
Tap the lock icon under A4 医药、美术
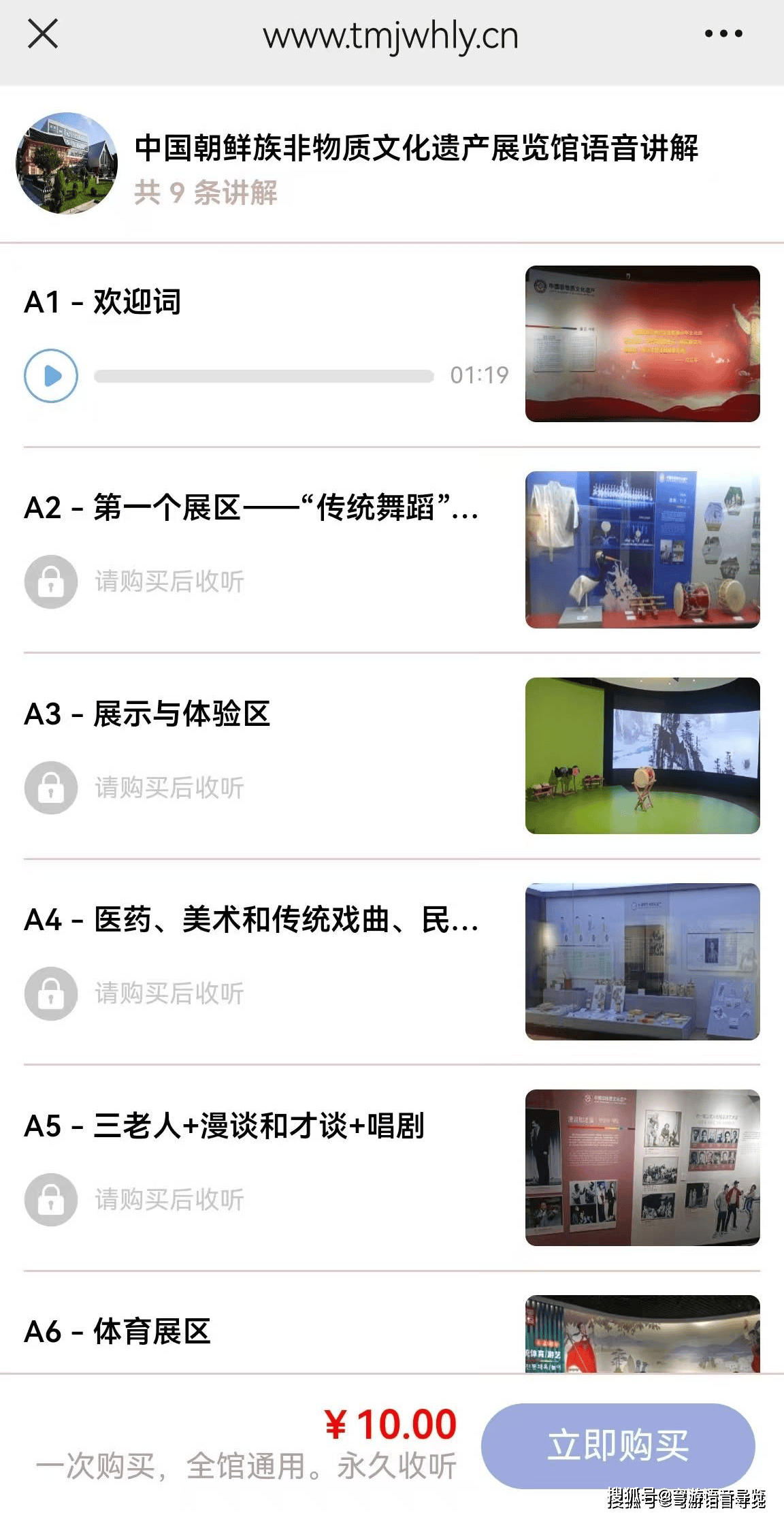coord(51,993)
